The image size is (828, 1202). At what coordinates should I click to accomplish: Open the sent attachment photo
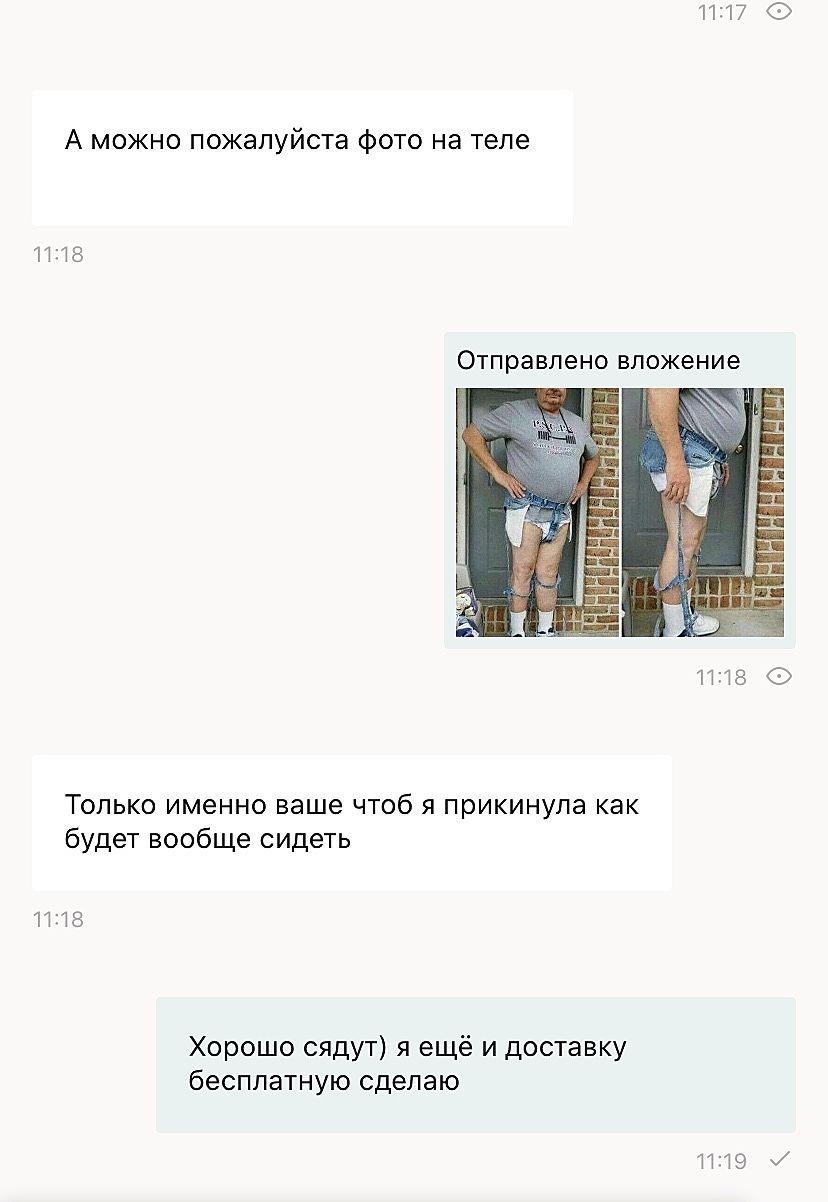(619, 512)
